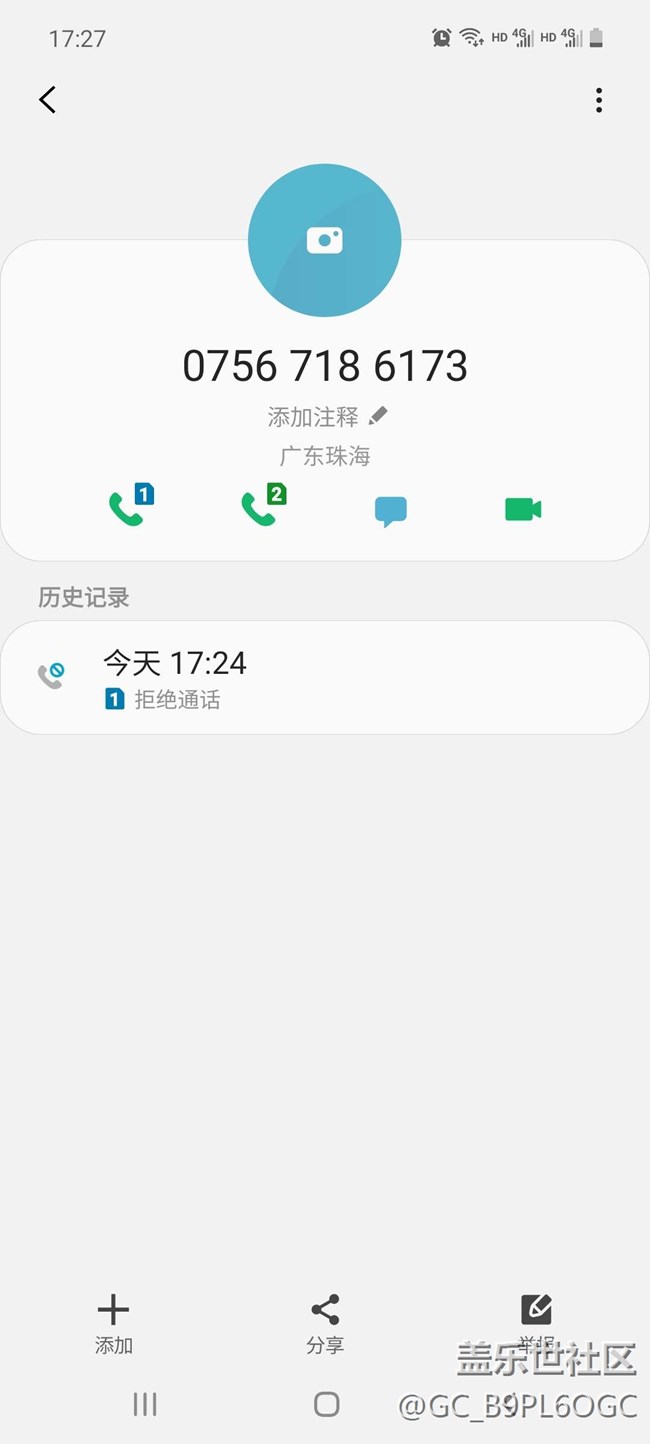Report this number using the bottom-right button
The width and height of the screenshot is (650, 1444).
pyautogui.click(x=536, y=1323)
